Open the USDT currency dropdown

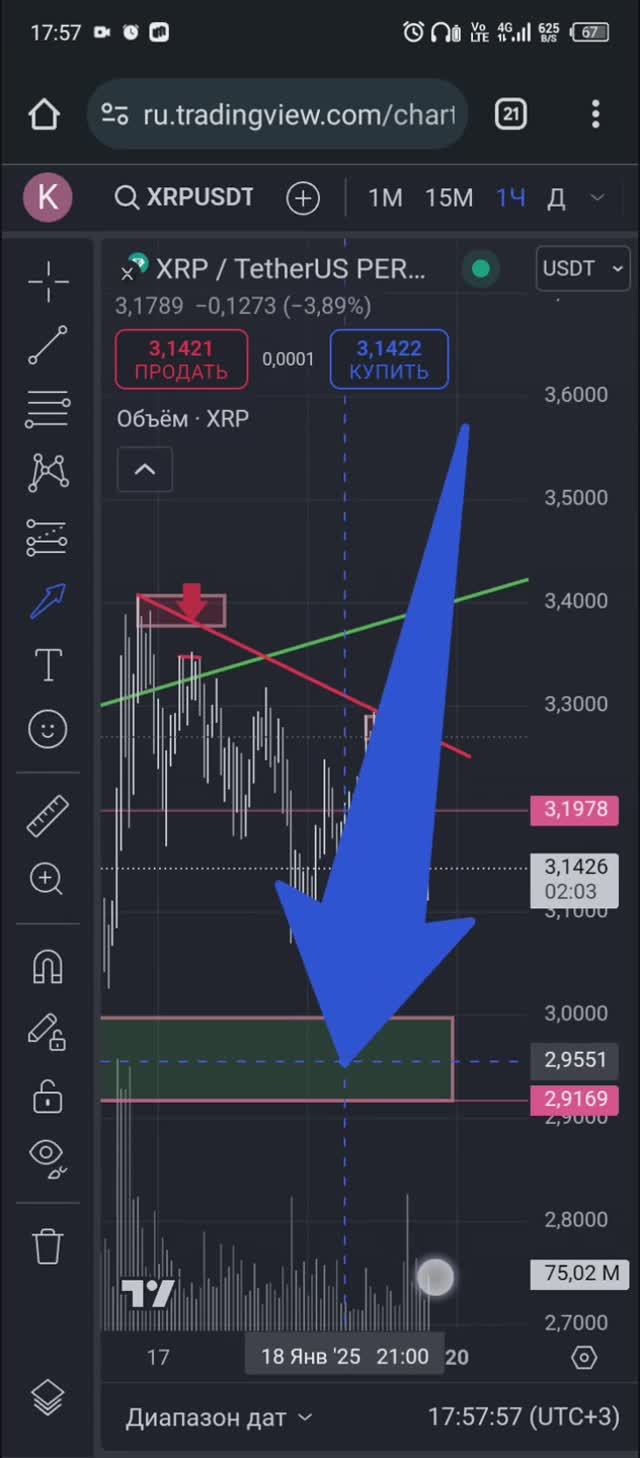pos(583,269)
